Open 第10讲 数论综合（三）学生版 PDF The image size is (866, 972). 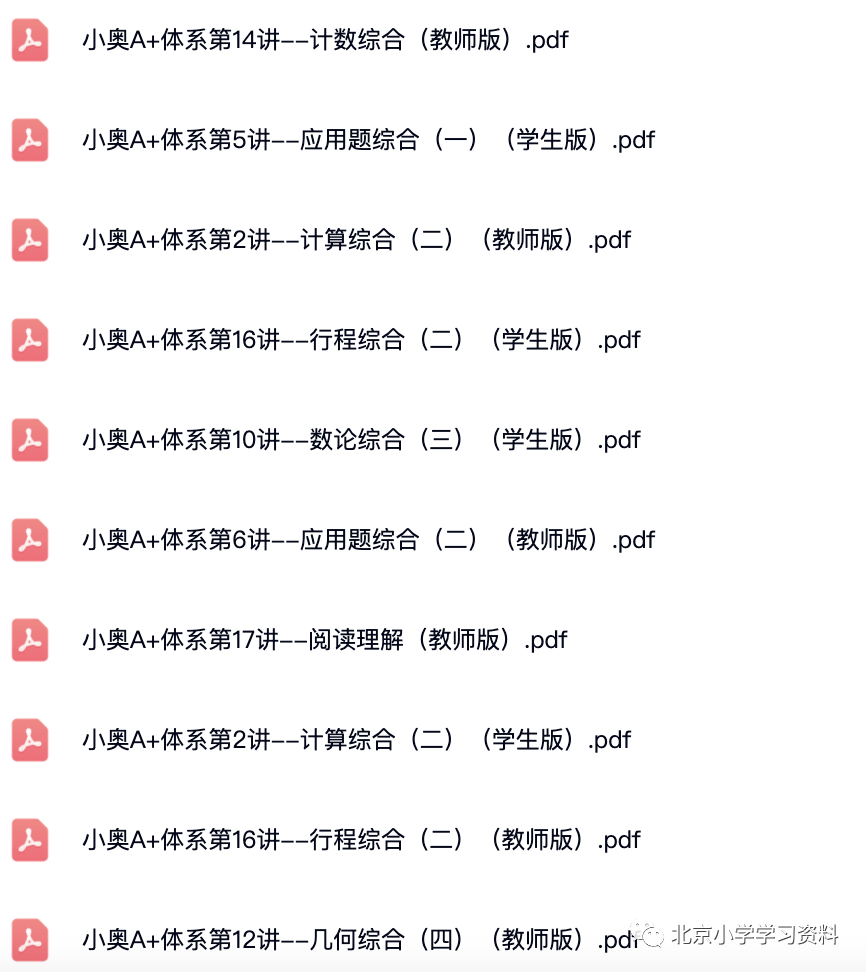coord(360,440)
